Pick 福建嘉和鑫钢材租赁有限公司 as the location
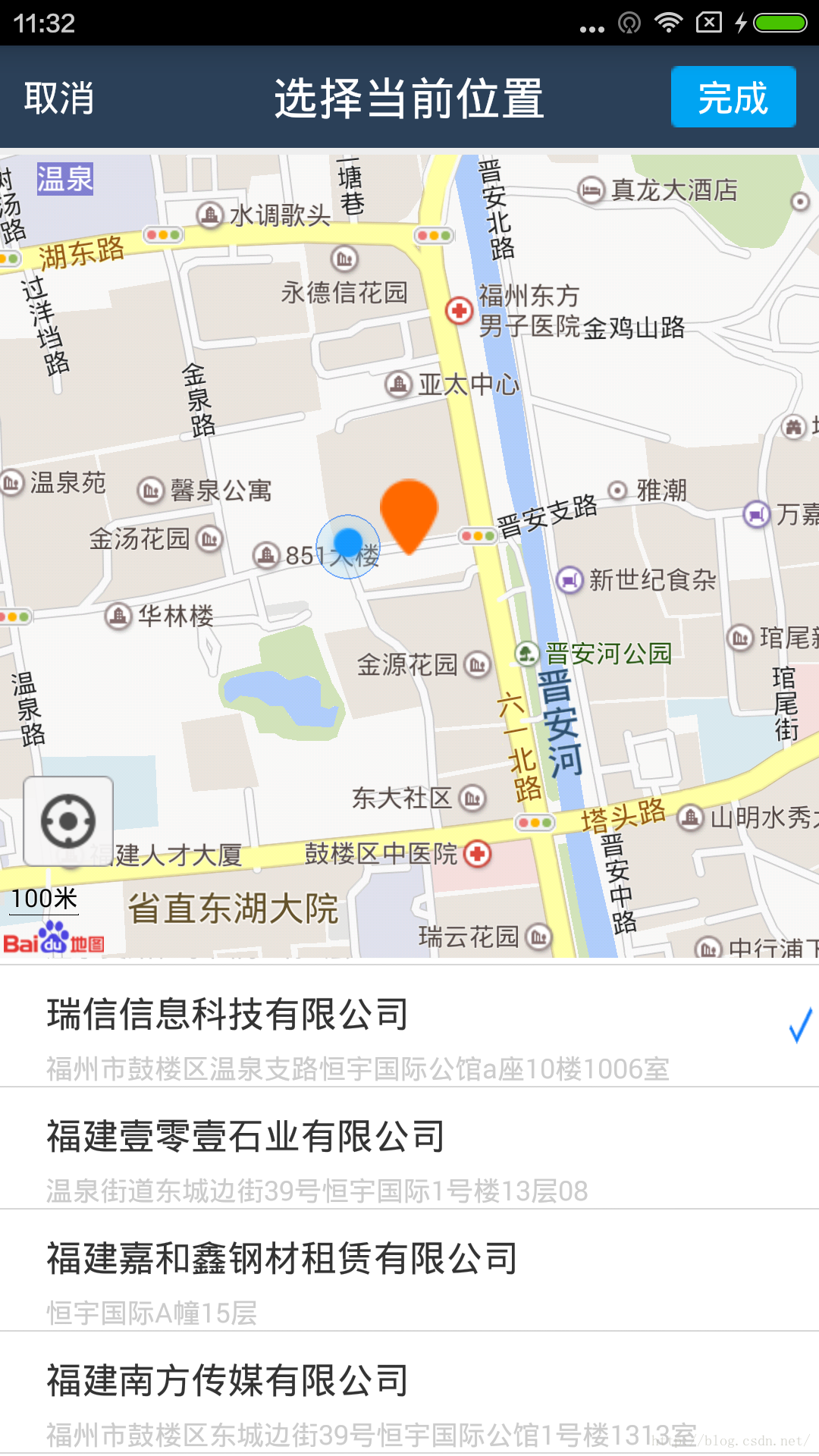 [x=409, y=1271]
